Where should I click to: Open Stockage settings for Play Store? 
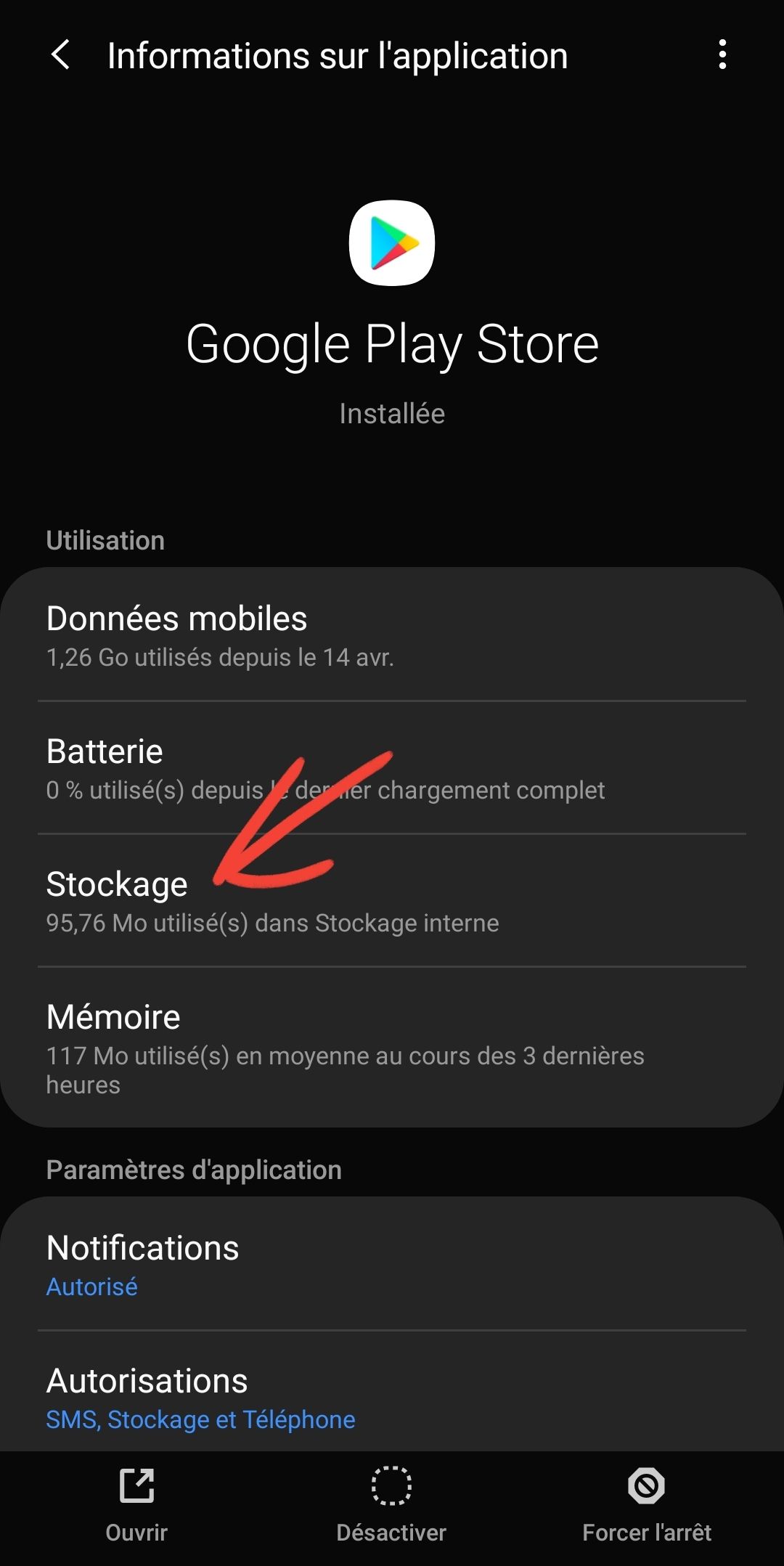(392, 902)
